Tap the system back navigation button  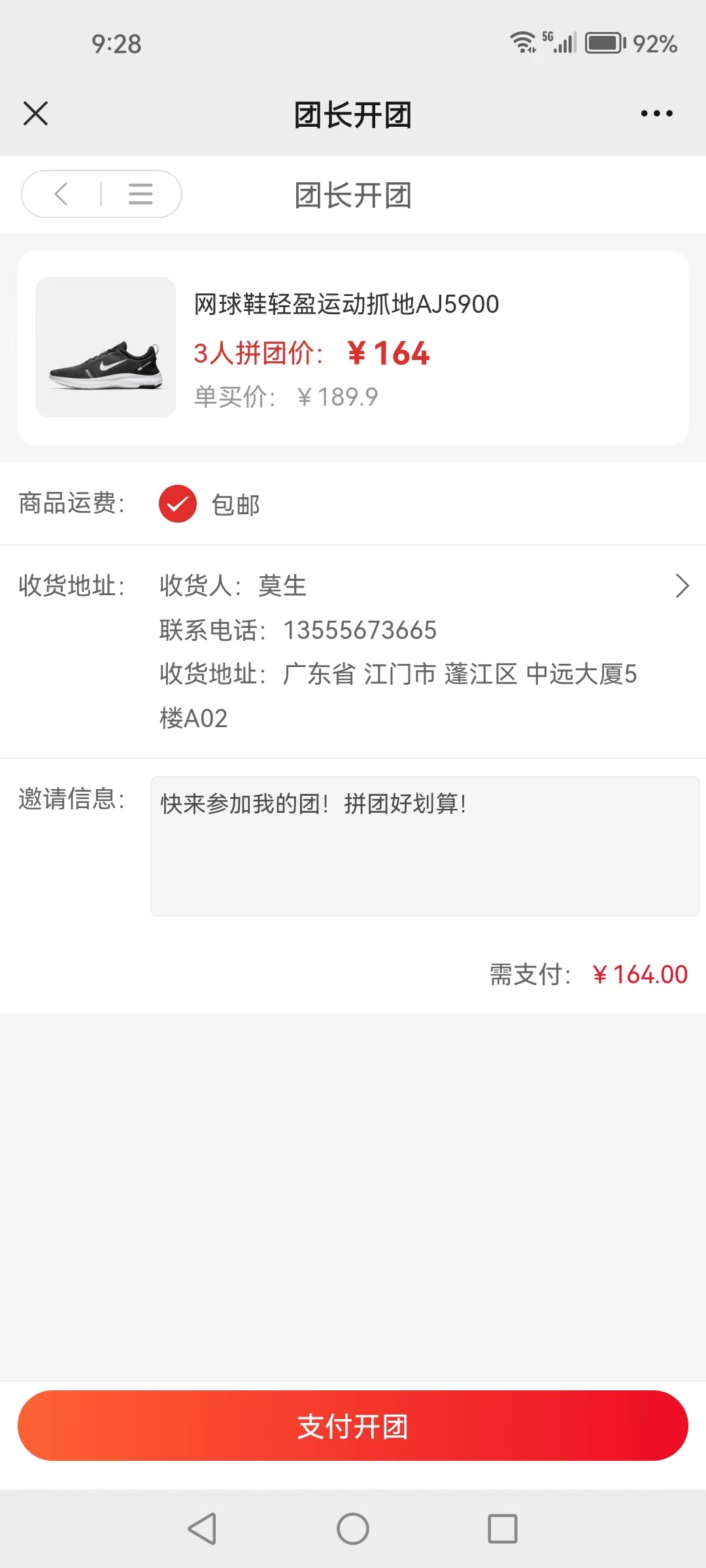[202, 1529]
